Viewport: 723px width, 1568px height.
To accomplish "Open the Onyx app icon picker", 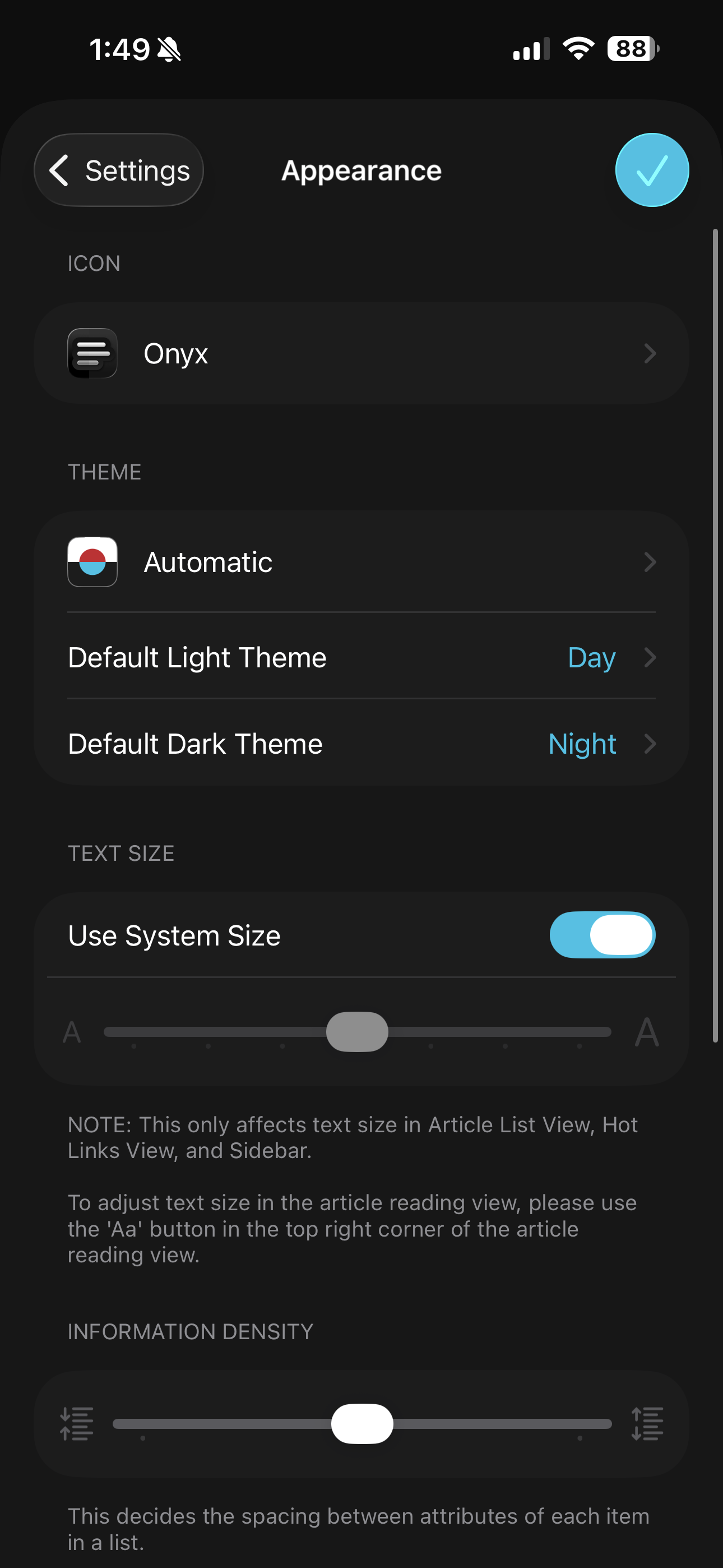I will click(x=361, y=354).
